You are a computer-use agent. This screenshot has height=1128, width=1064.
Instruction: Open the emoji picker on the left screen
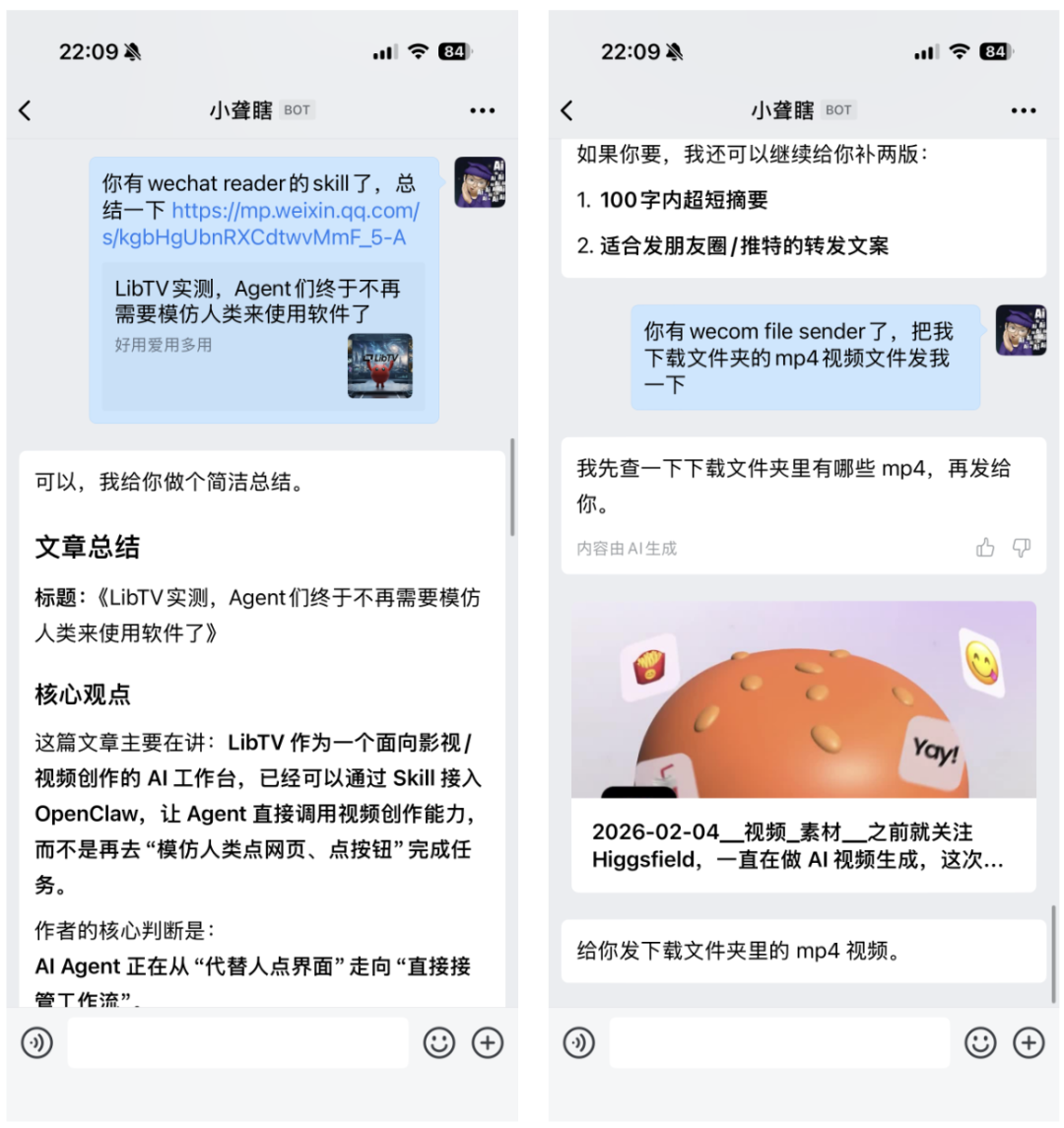[439, 1042]
